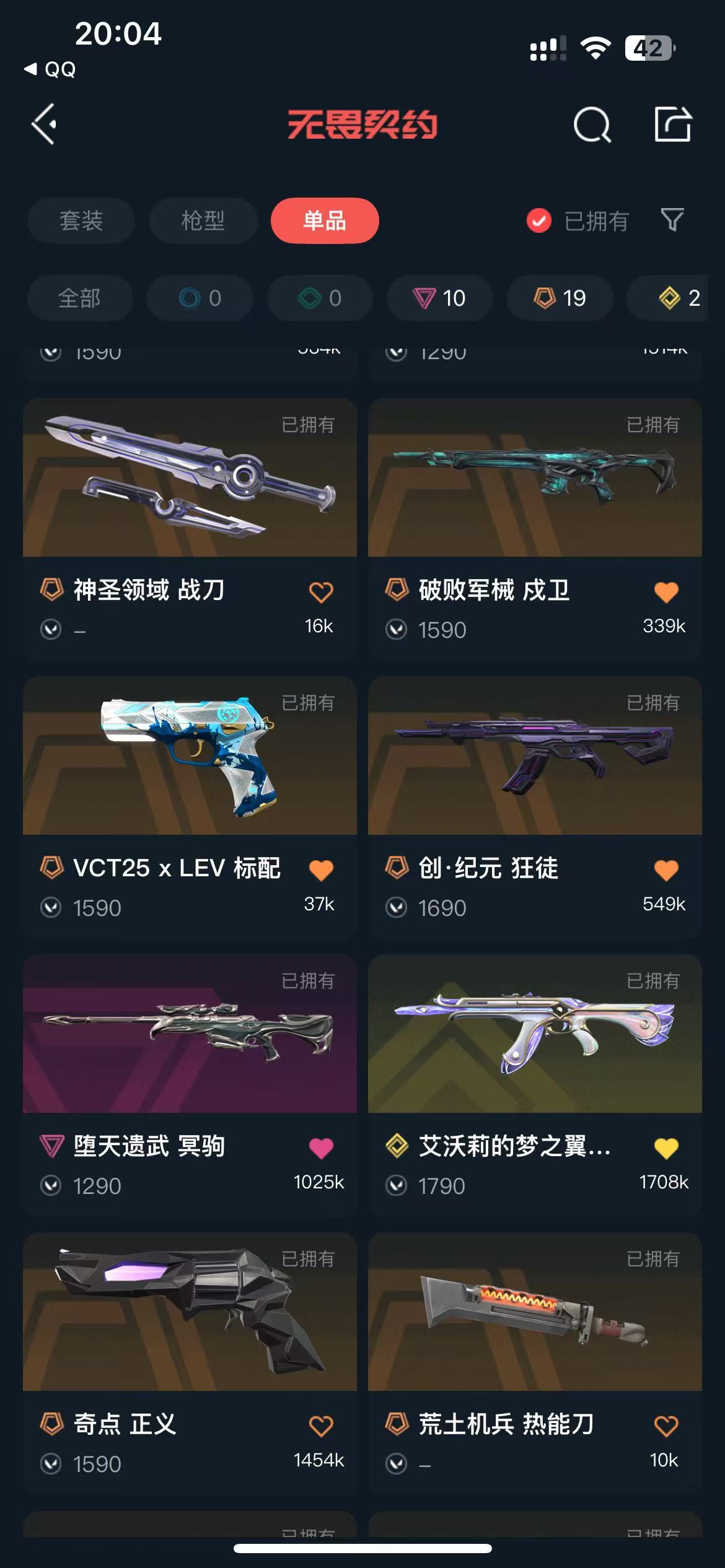Switch to the 枪型 tab
Screen dimensions: 725x1568
(x=203, y=220)
